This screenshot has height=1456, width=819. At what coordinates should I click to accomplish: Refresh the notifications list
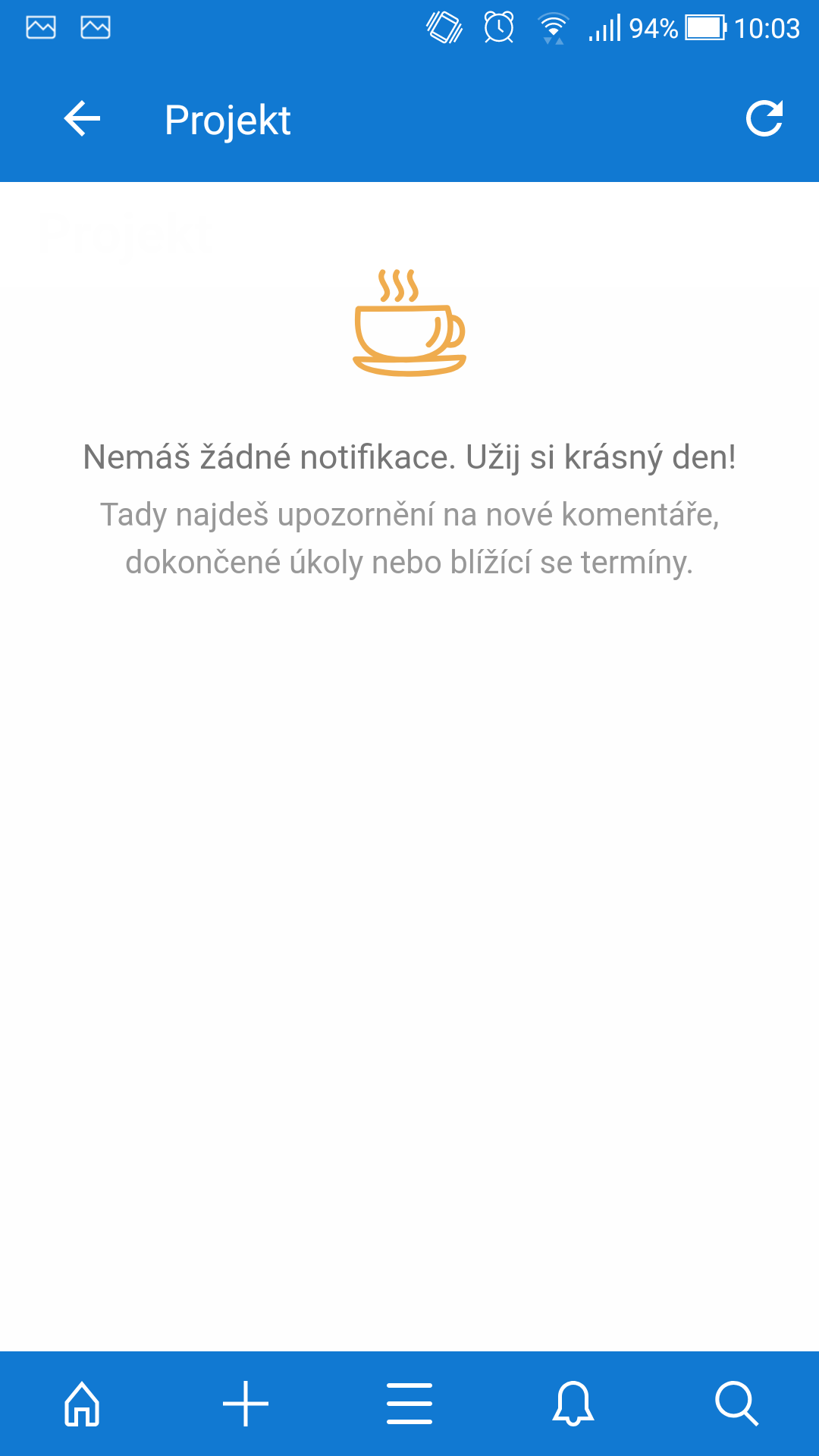[x=764, y=119]
